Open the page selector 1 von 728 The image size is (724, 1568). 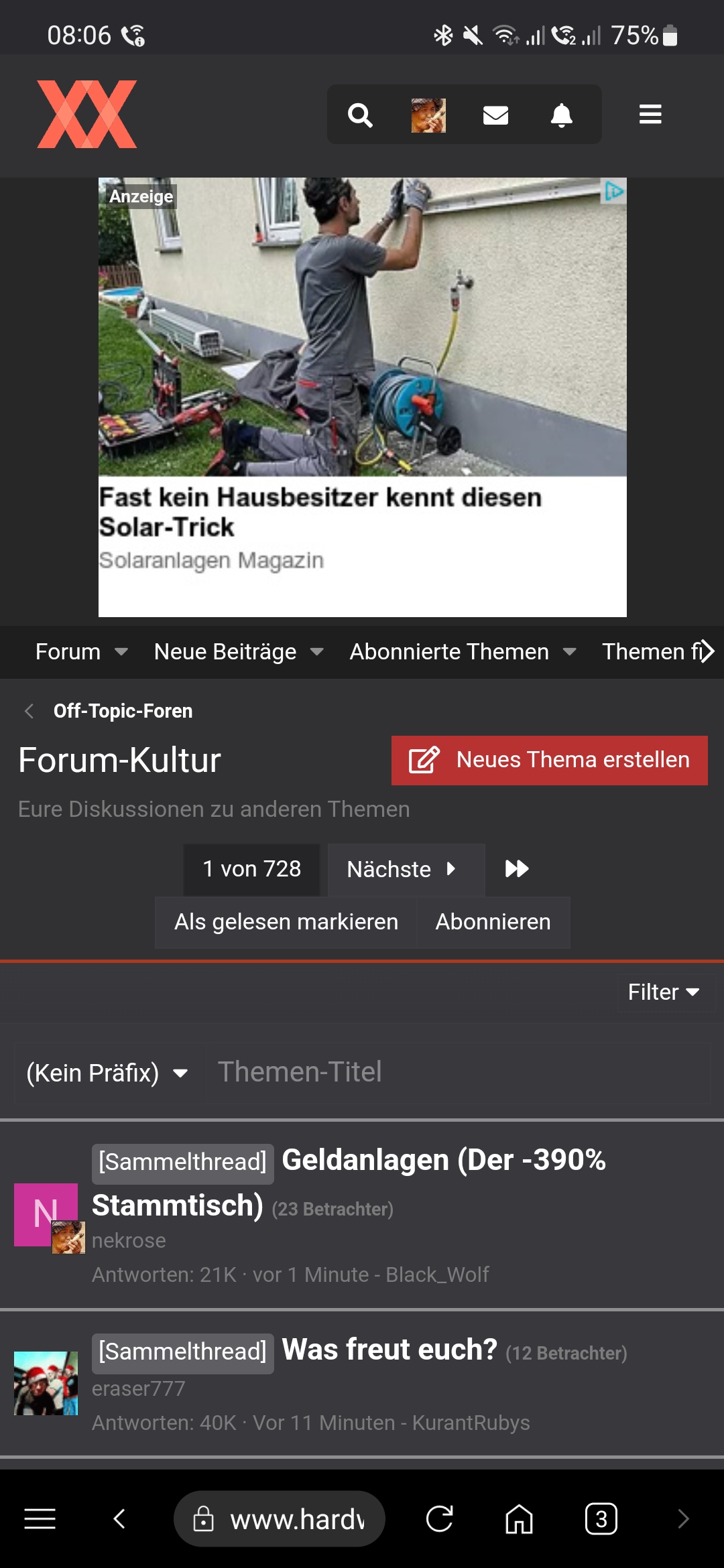(x=251, y=869)
